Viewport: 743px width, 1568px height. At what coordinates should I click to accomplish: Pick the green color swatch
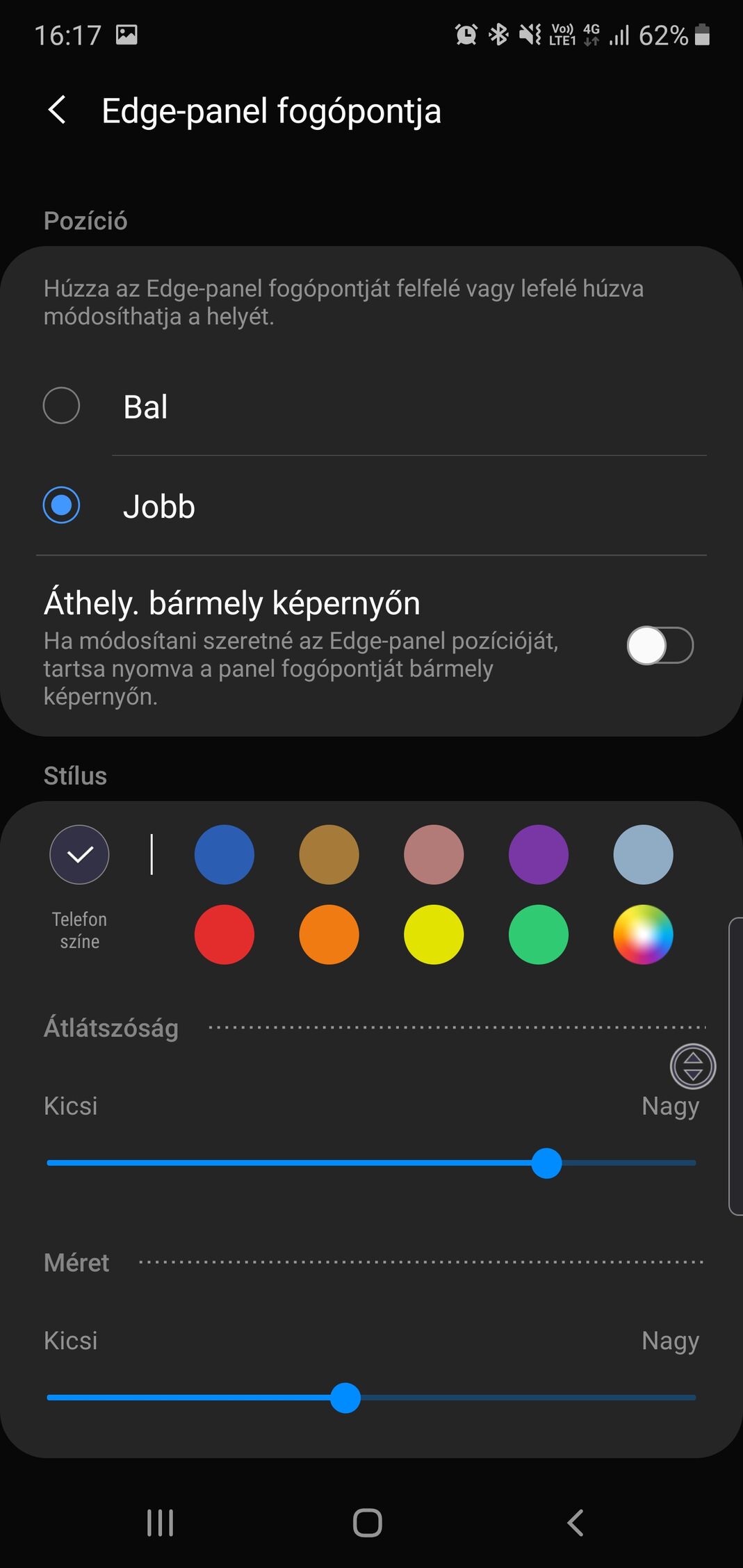(539, 935)
